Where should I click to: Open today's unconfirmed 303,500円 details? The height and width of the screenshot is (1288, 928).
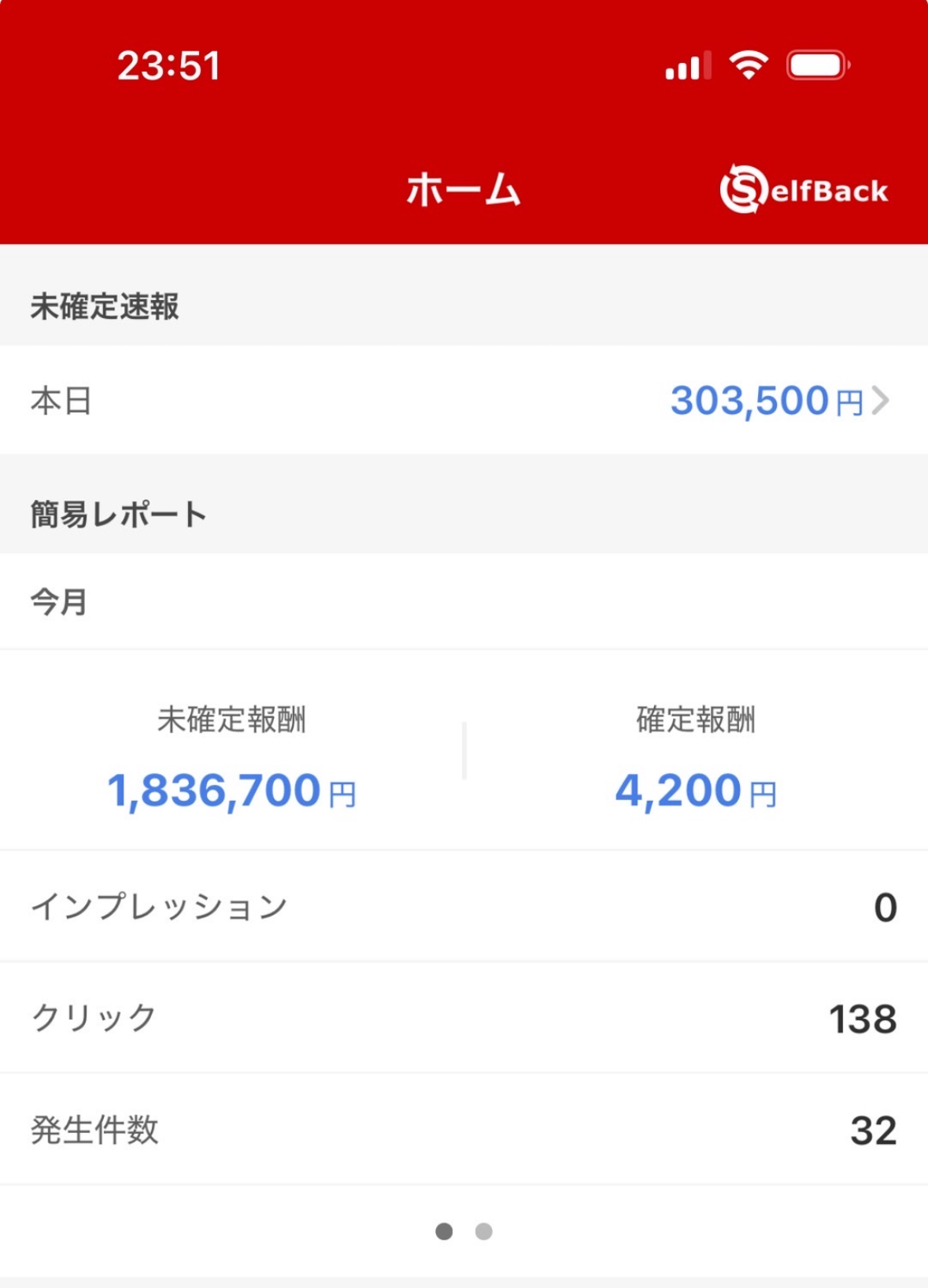coord(778,401)
